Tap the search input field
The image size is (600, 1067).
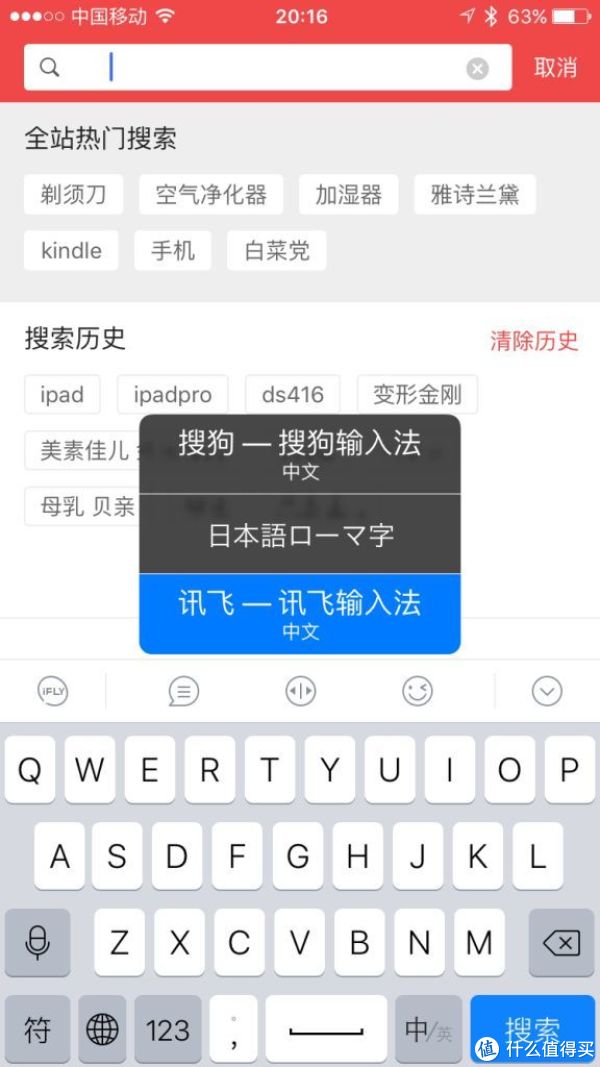pos(267,67)
